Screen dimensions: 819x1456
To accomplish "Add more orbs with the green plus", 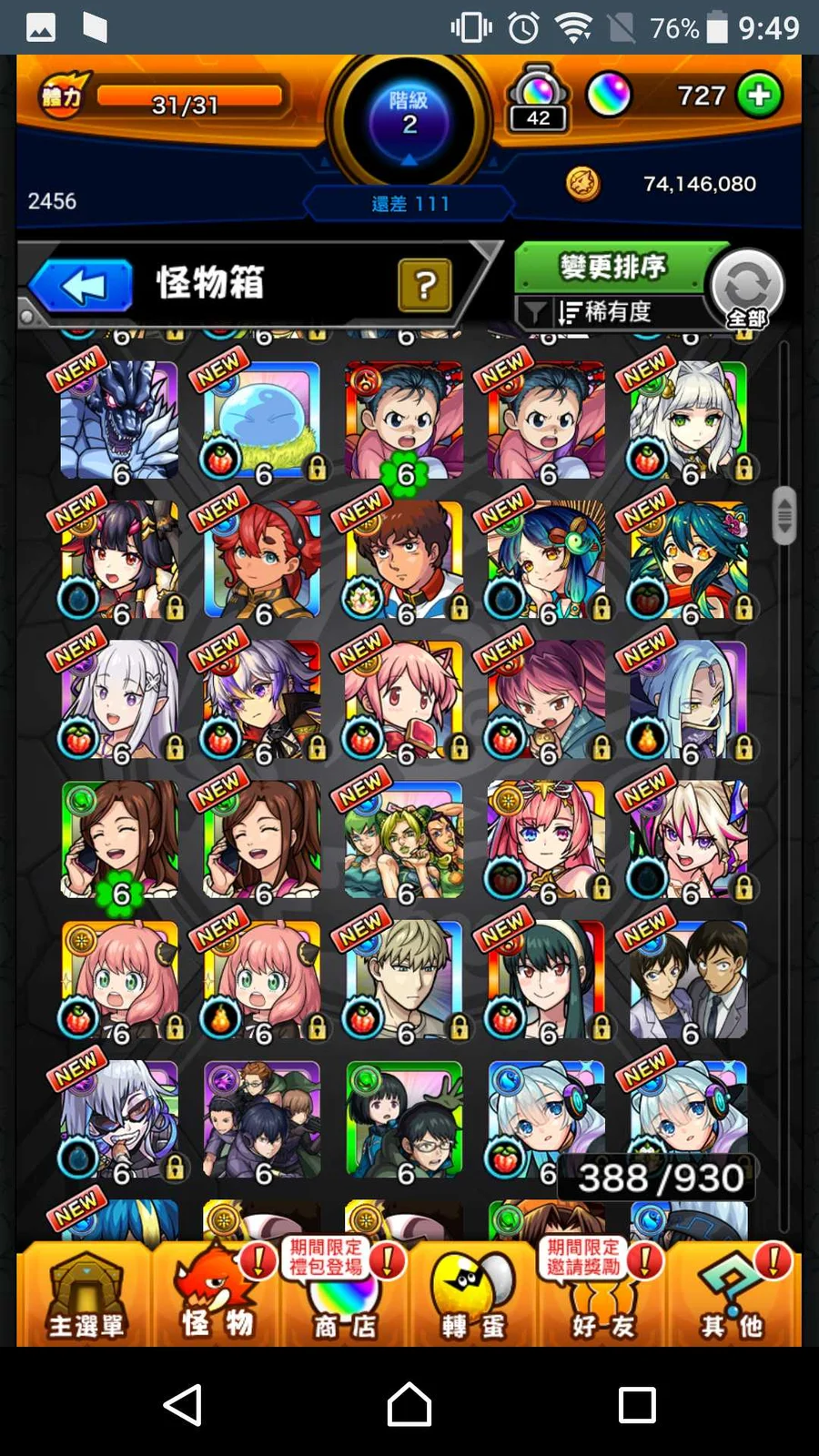I will point(759,96).
